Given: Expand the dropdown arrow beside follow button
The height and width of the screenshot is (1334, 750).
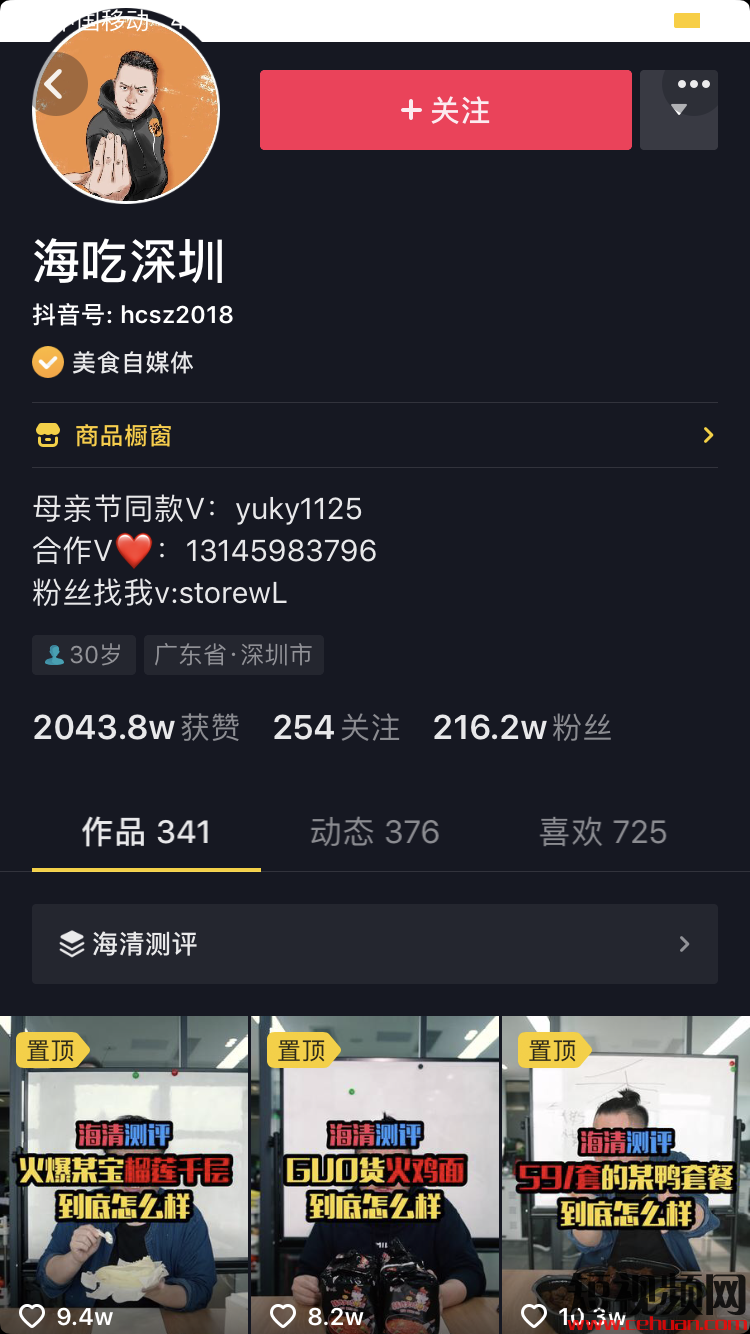Looking at the screenshot, I should click(x=679, y=111).
